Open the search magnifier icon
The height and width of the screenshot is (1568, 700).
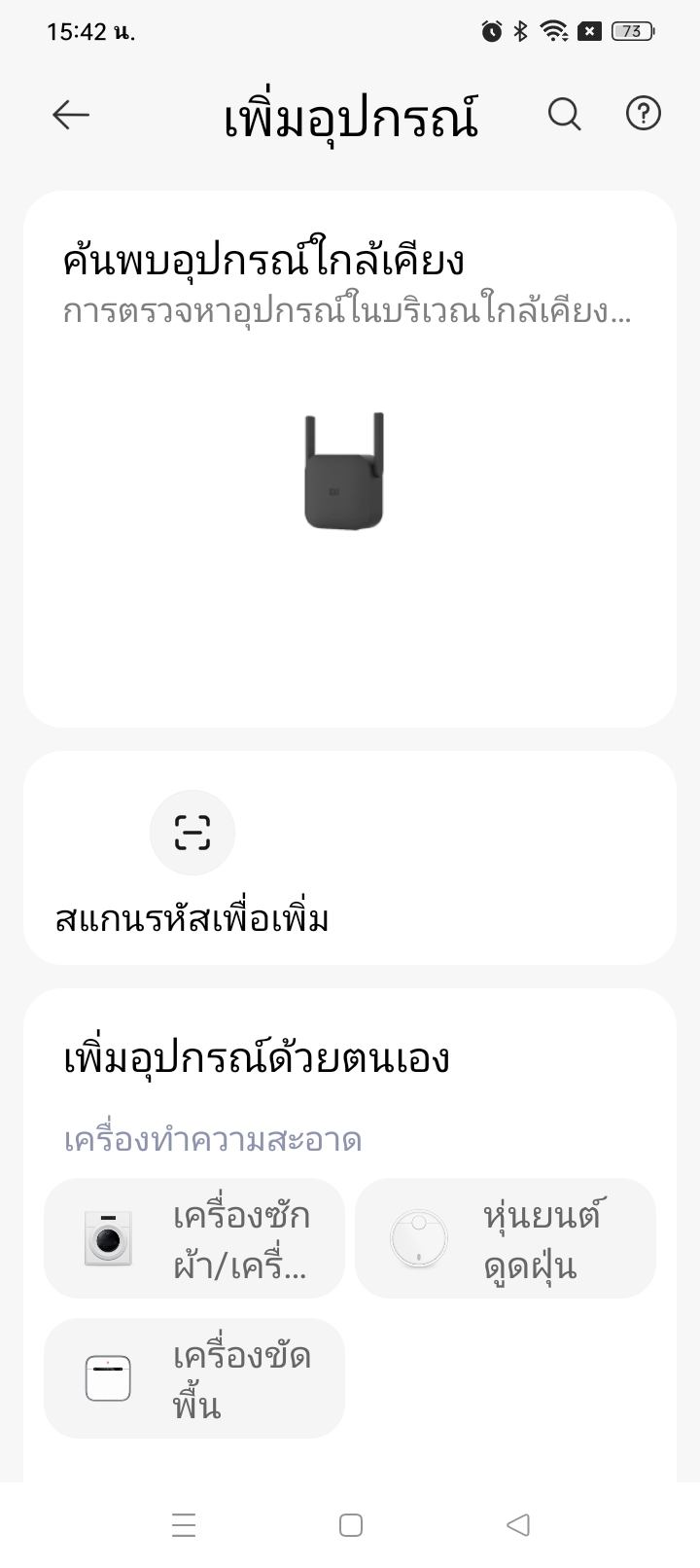click(x=564, y=115)
